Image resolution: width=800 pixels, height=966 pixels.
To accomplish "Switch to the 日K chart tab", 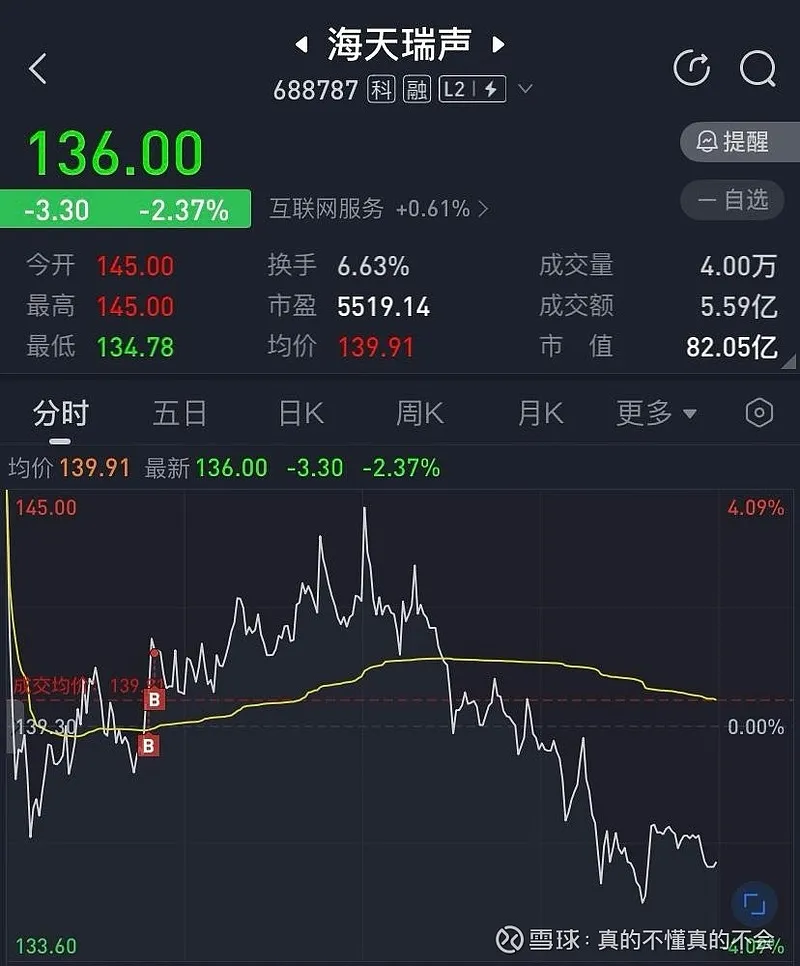I will pyautogui.click(x=300, y=413).
